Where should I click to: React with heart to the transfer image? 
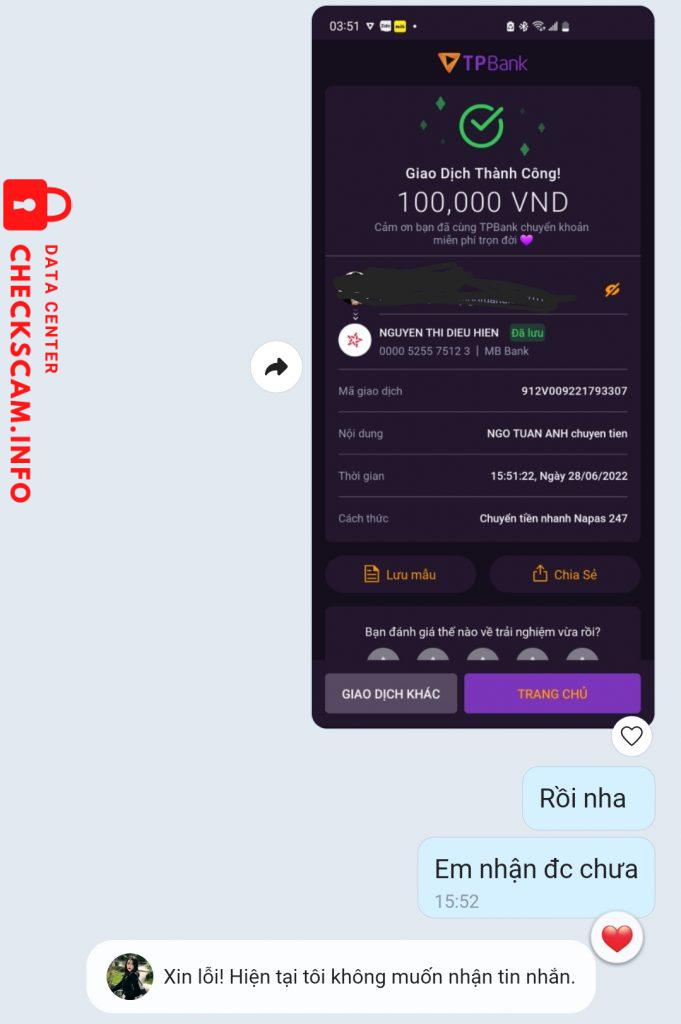(631, 736)
